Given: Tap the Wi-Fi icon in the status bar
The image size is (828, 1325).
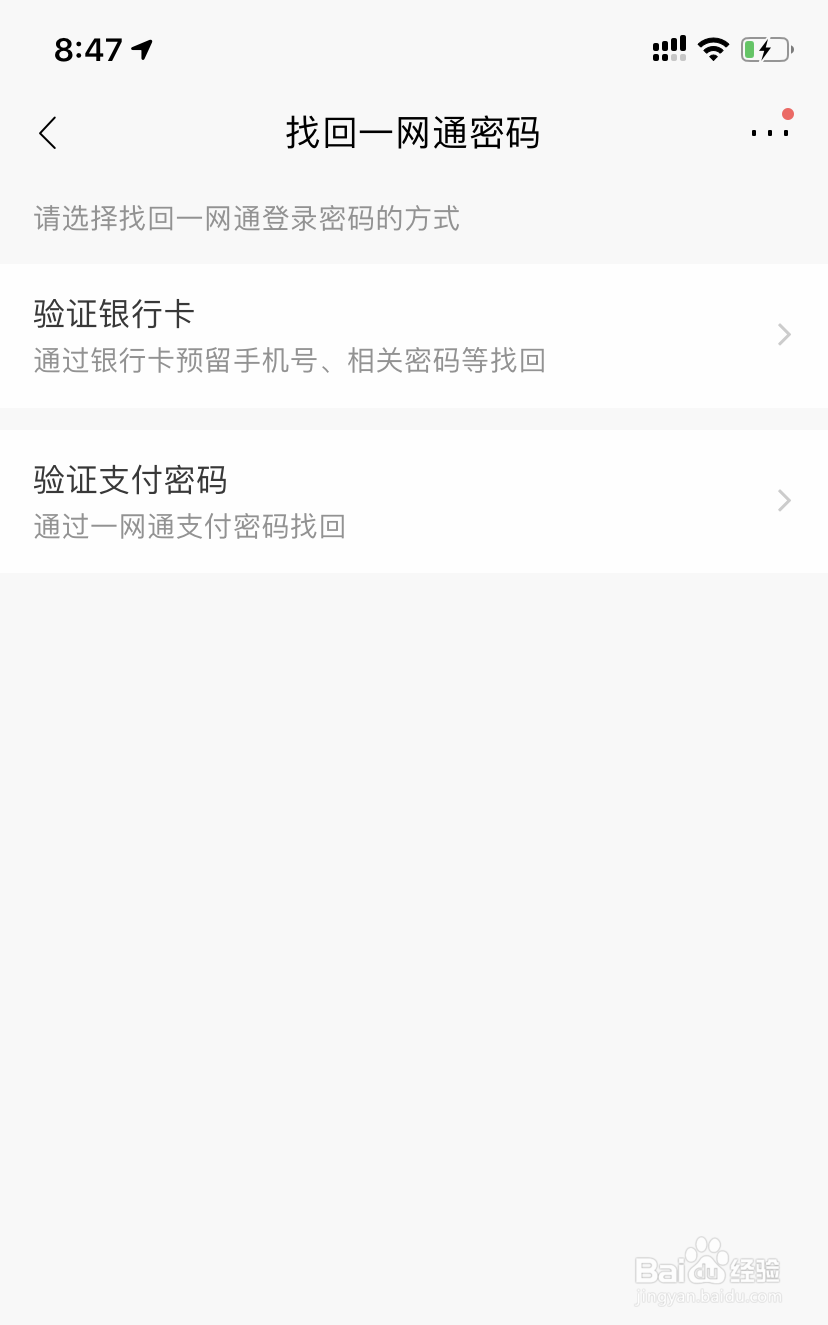Looking at the screenshot, I should click(713, 48).
